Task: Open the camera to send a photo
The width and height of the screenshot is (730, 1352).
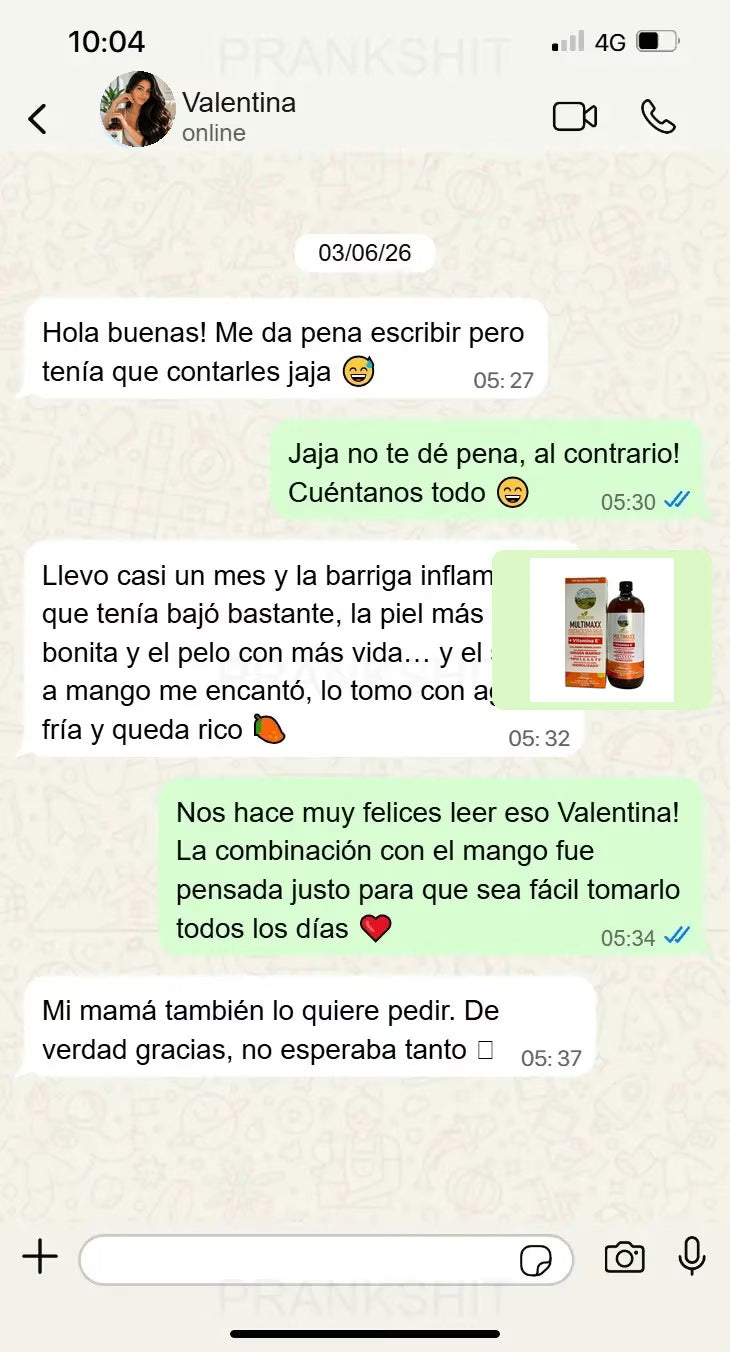Action: click(624, 1257)
